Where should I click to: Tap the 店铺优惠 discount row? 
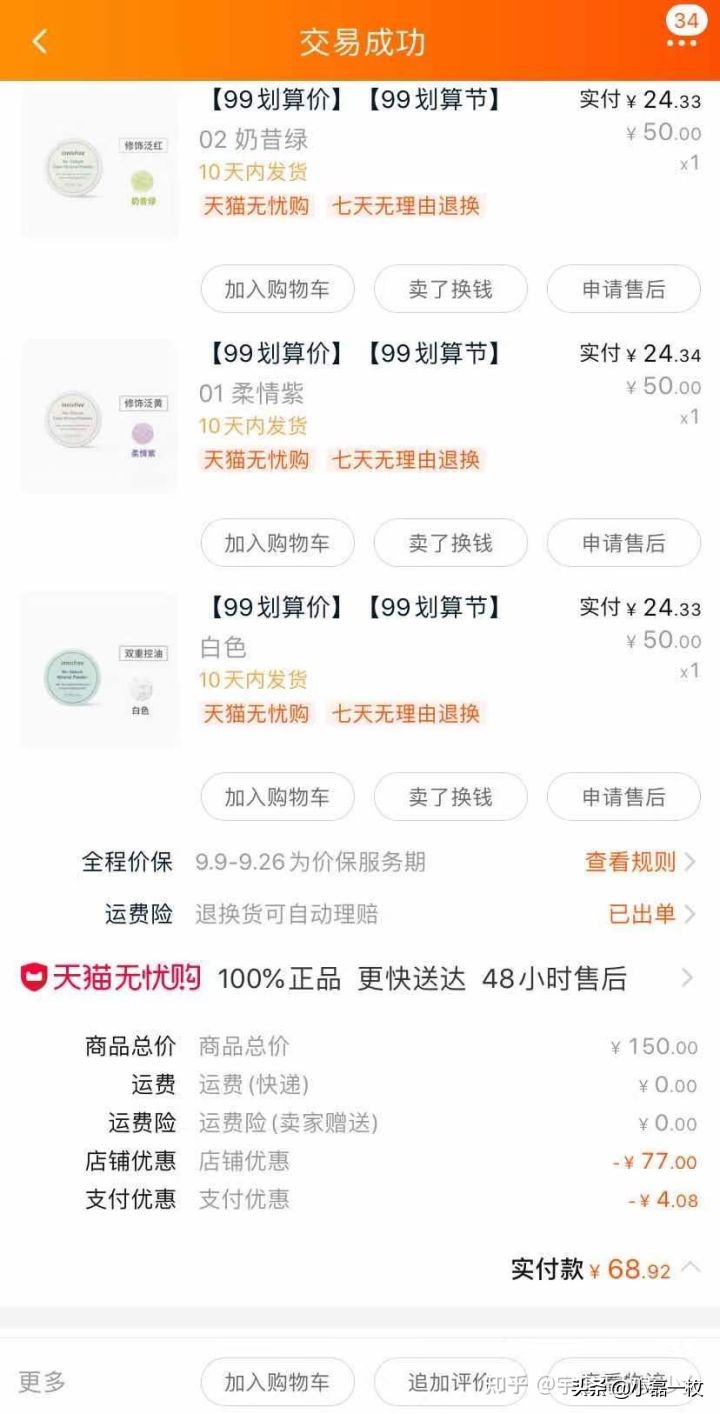(x=130, y=1160)
